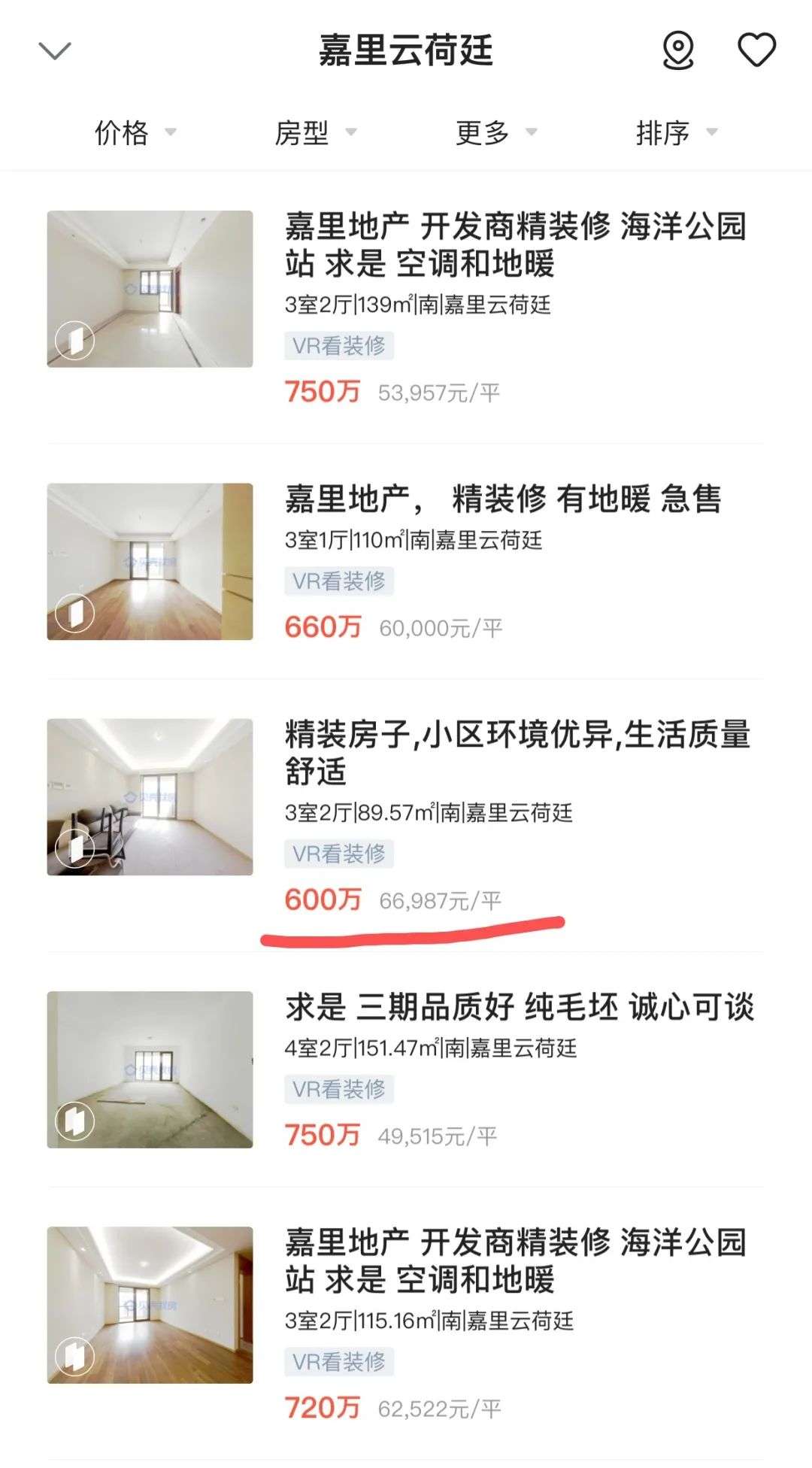The width and height of the screenshot is (812, 1468).
Task: Open the map location icon
Action: tap(677, 50)
